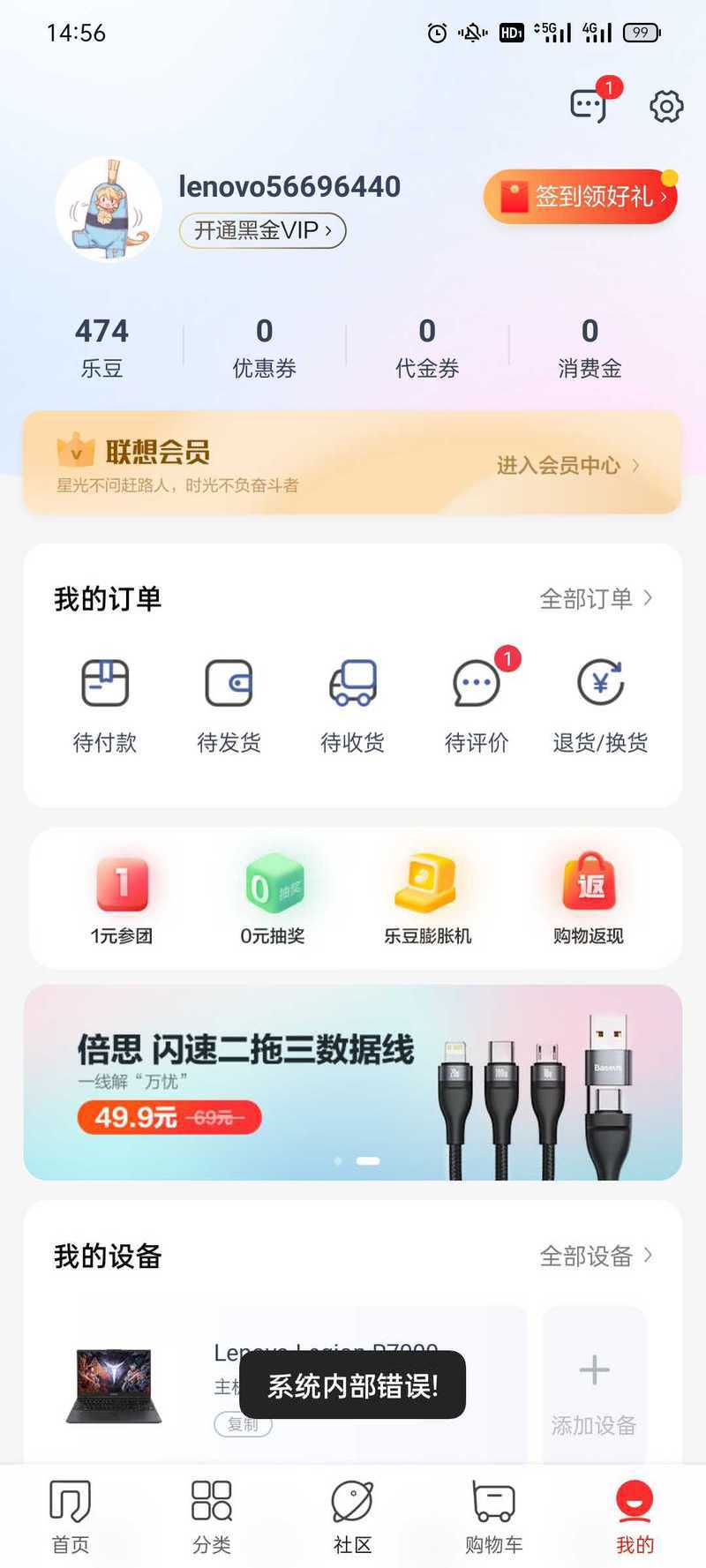View 全部订单
The image size is (706, 1568).
597,599
